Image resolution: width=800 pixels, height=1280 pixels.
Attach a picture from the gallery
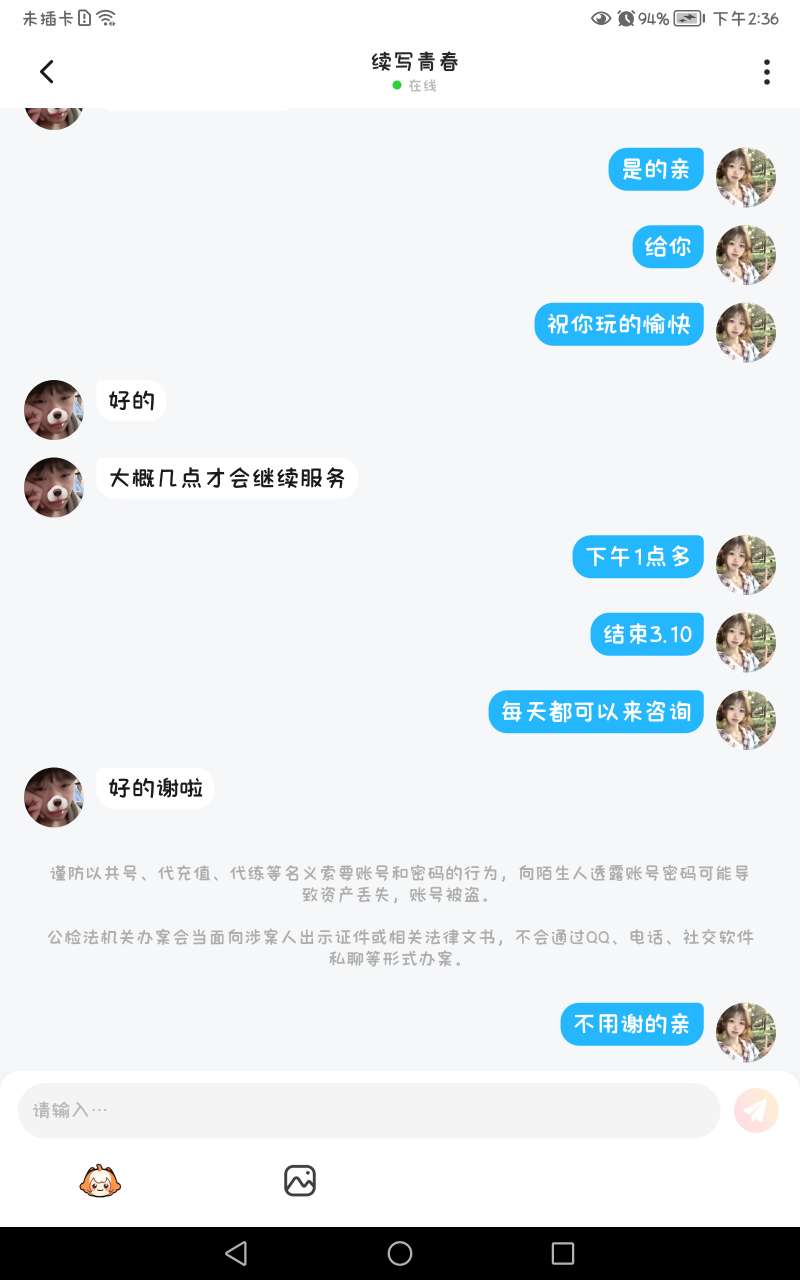300,1181
